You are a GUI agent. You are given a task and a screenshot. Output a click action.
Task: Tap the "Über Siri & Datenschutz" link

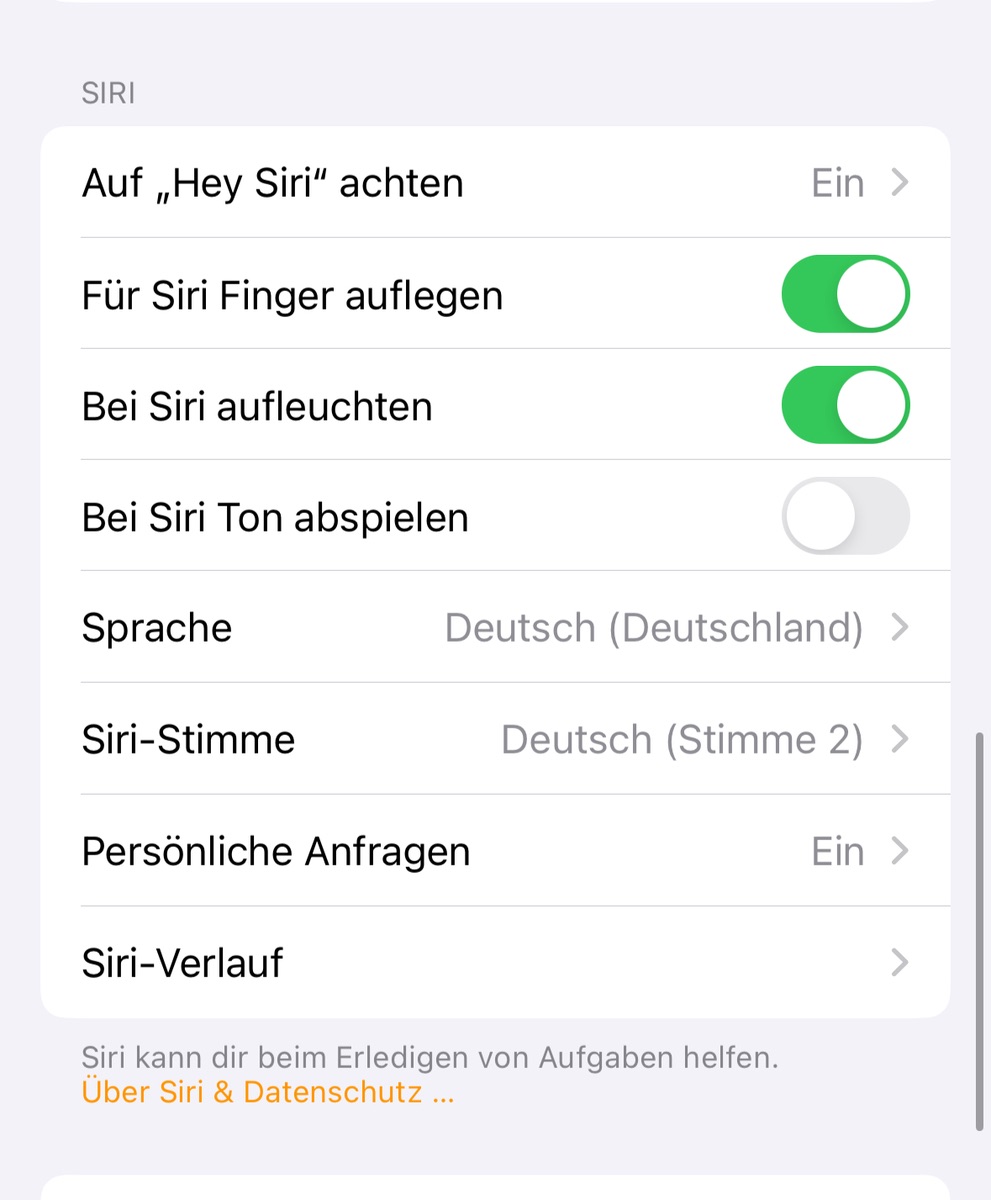click(x=268, y=1092)
